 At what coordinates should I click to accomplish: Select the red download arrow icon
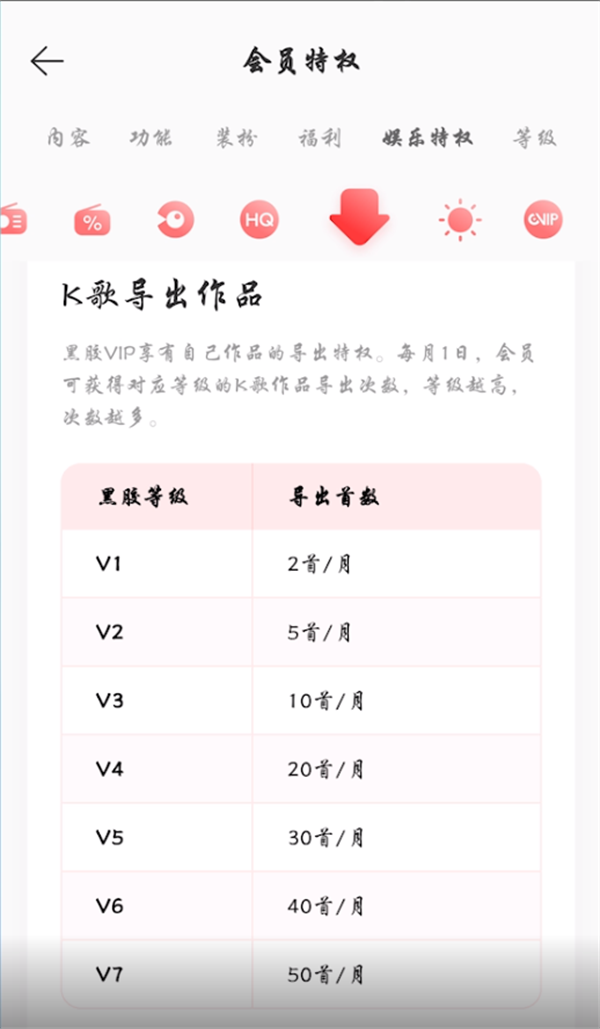click(359, 217)
